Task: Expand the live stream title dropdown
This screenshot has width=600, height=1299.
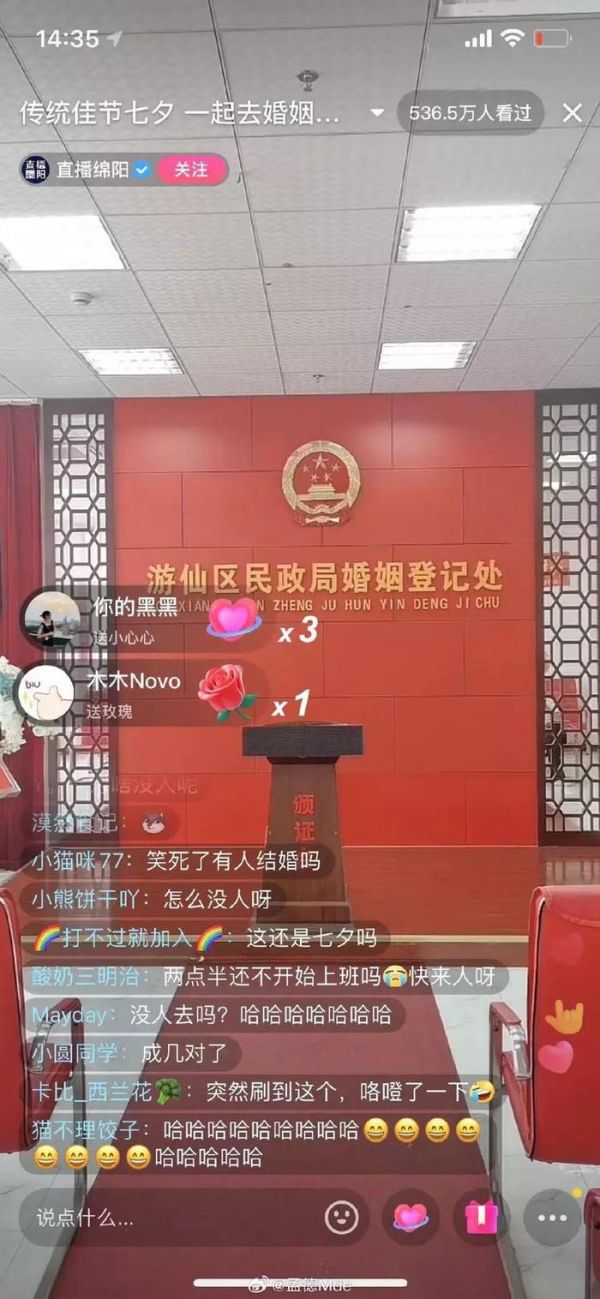Action: pyautogui.click(x=376, y=113)
